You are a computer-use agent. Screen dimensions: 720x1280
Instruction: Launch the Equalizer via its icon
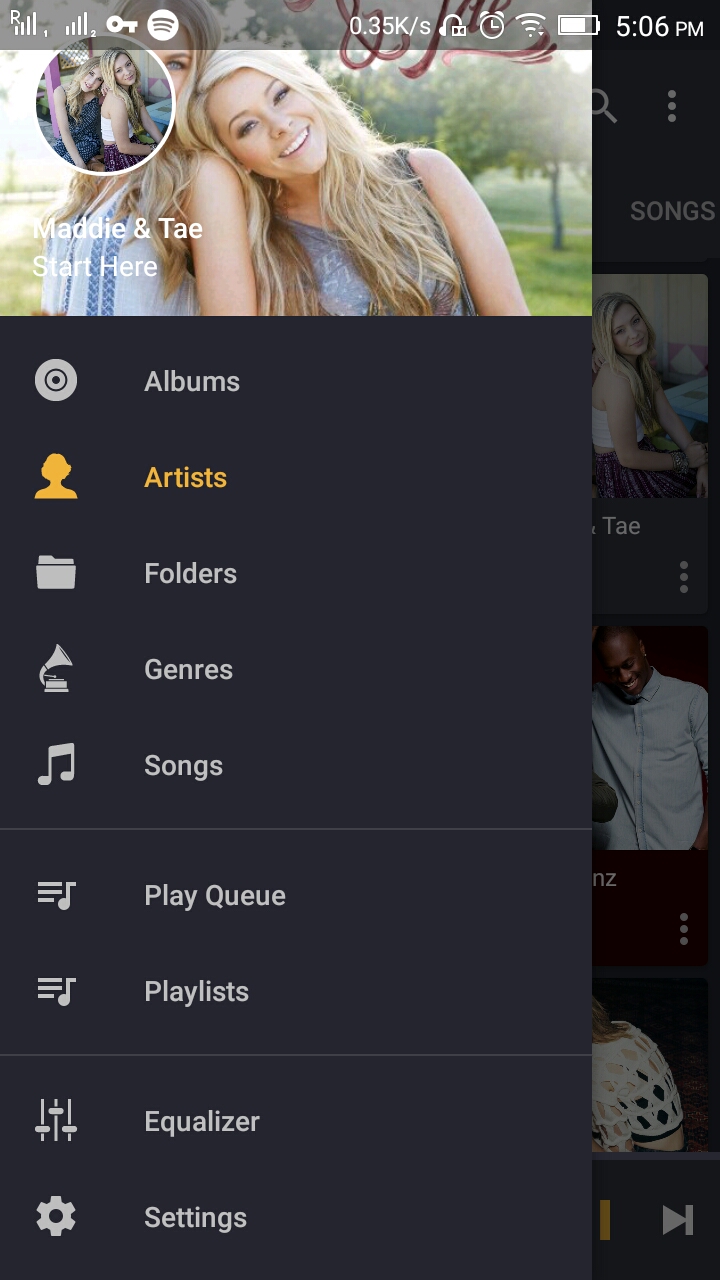tap(55, 1120)
